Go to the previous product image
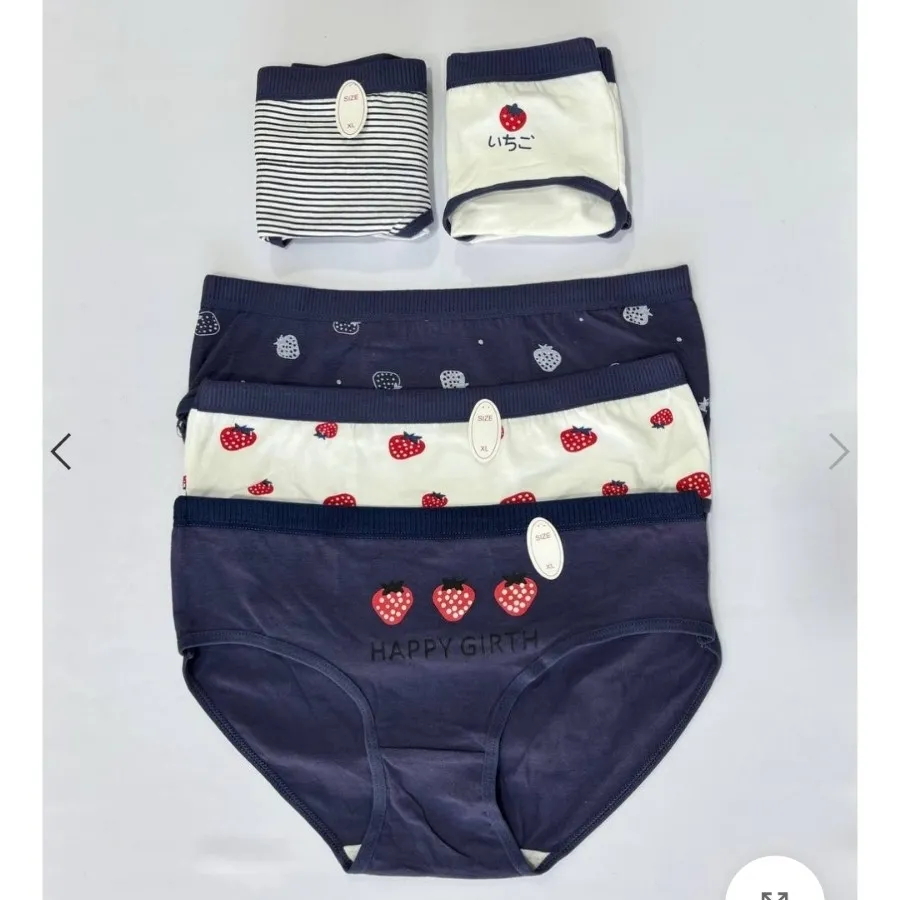 pyautogui.click(x=62, y=451)
